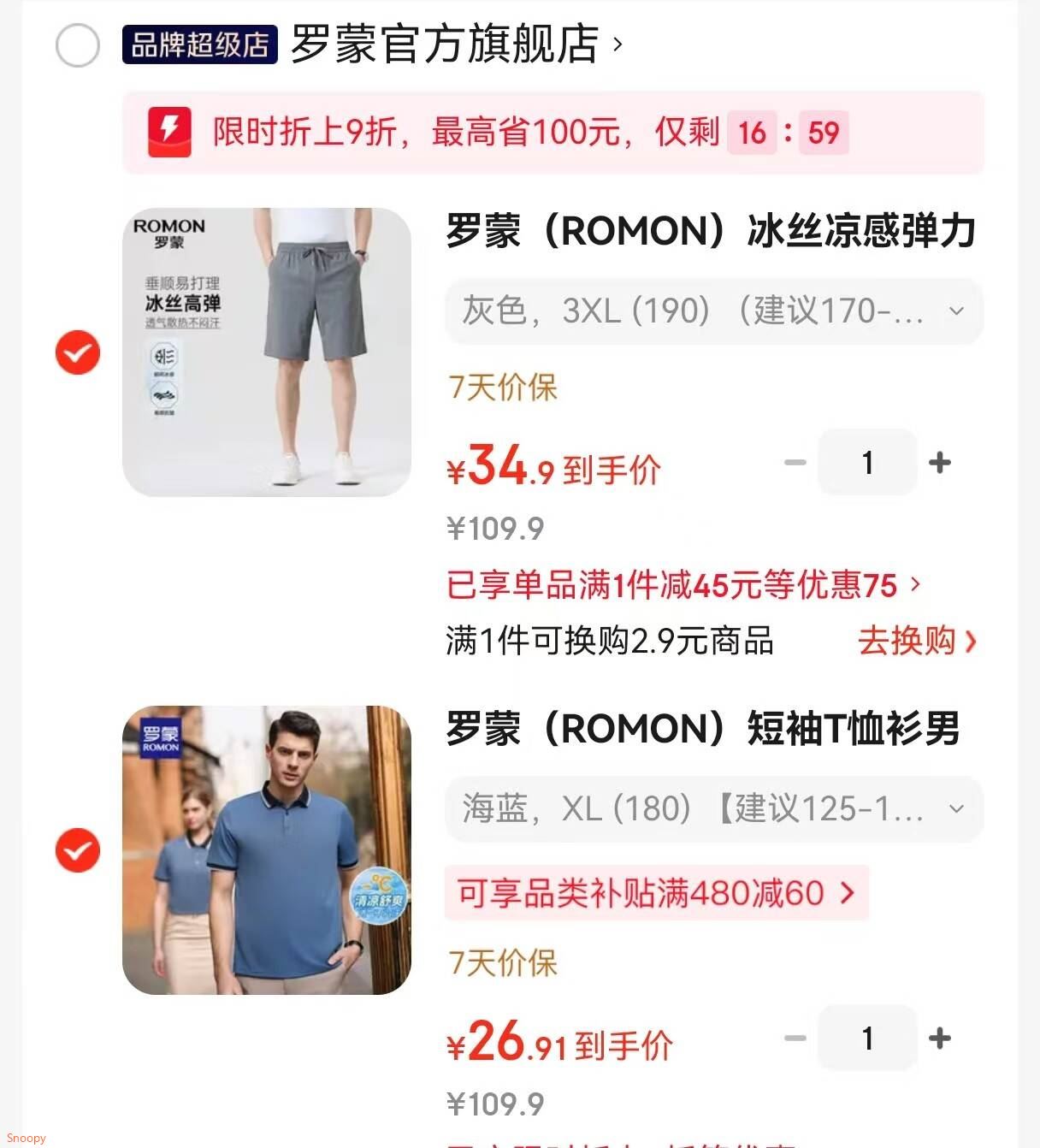Open the 罗蒙官方旗舰店 store page
Viewport: 1040px width, 1148px height.
point(458,44)
